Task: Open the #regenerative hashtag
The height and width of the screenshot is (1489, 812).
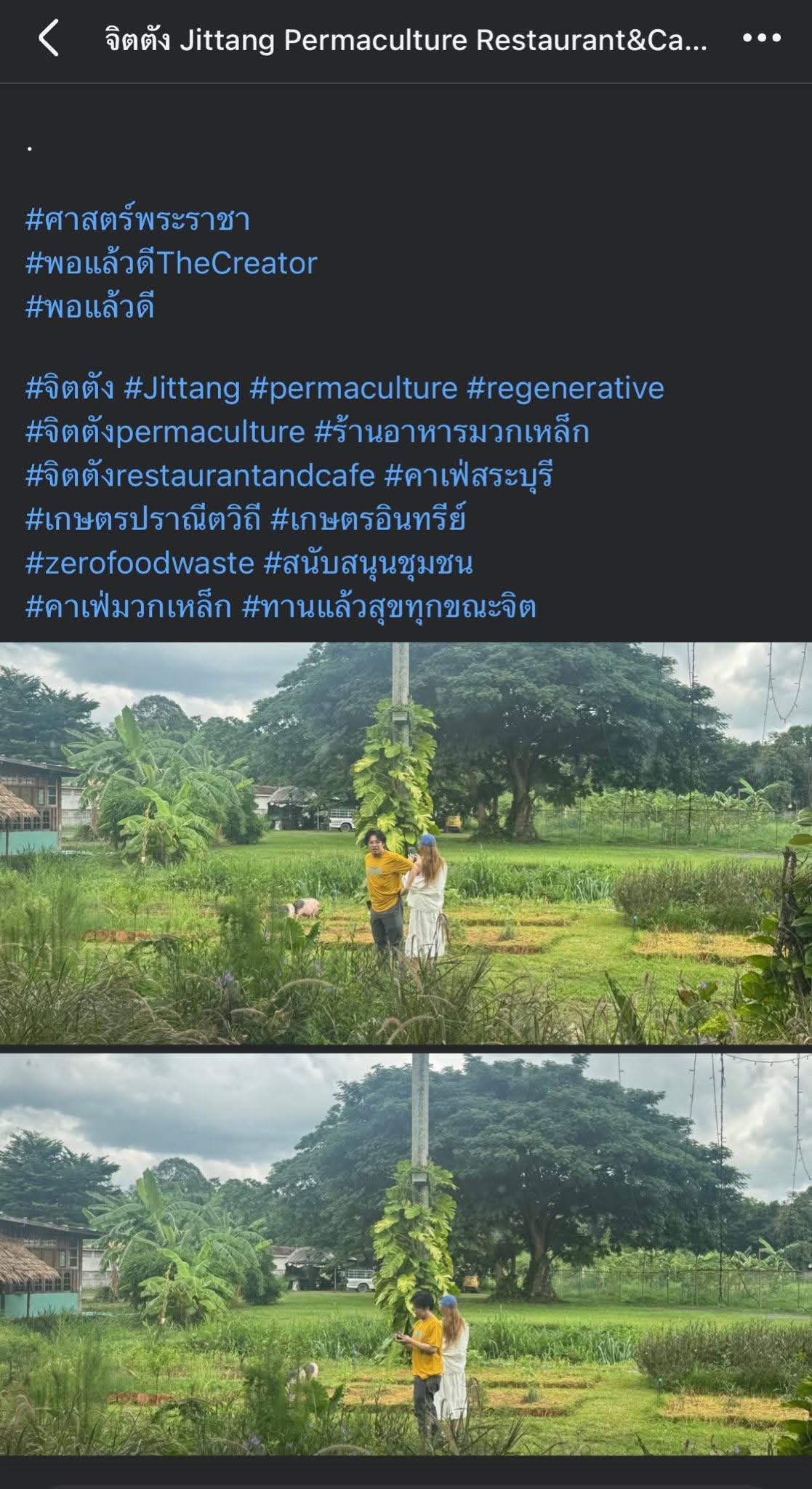Action: point(565,388)
